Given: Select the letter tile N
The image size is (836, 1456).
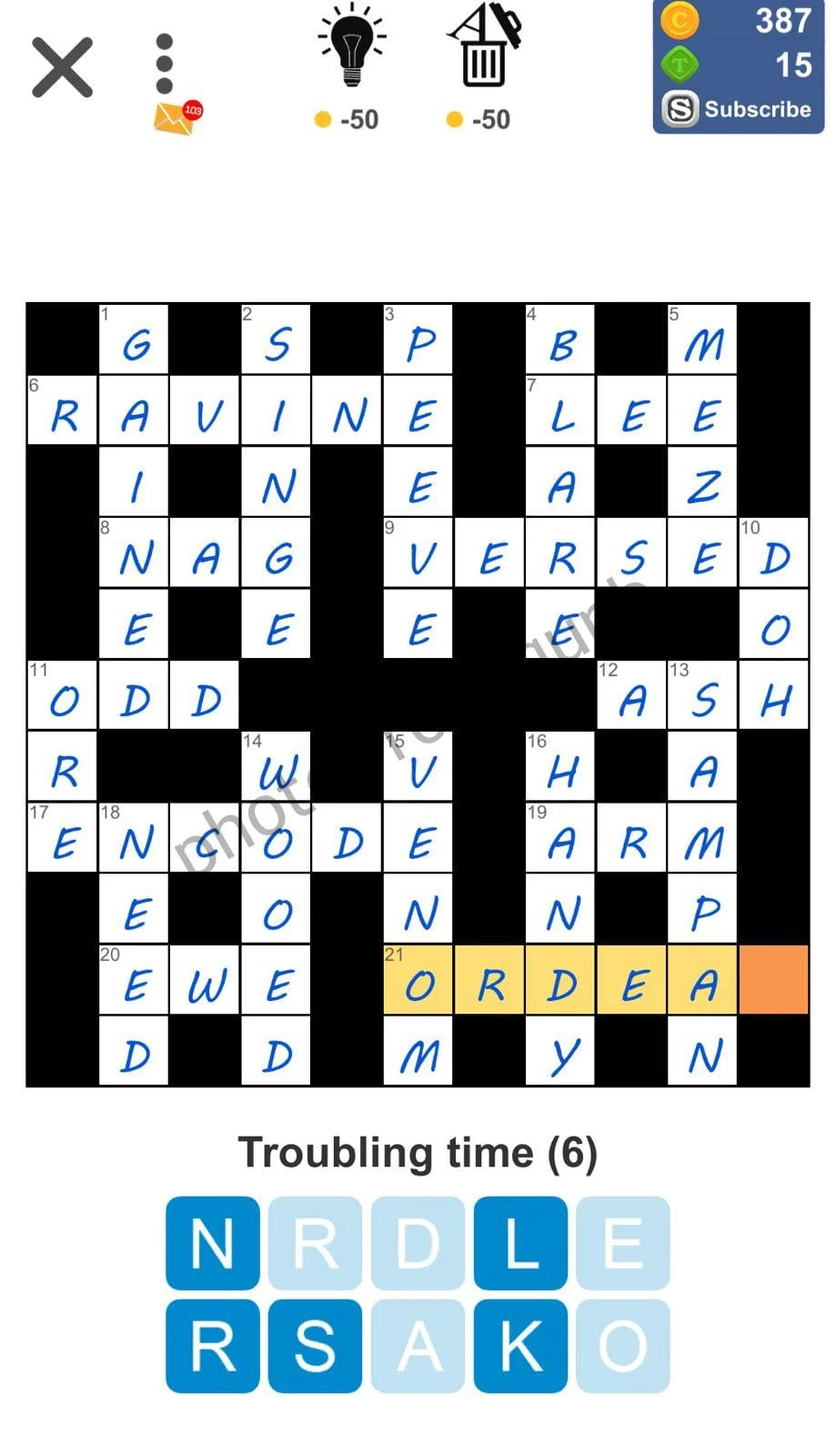Looking at the screenshot, I should click(x=213, y=1243).
